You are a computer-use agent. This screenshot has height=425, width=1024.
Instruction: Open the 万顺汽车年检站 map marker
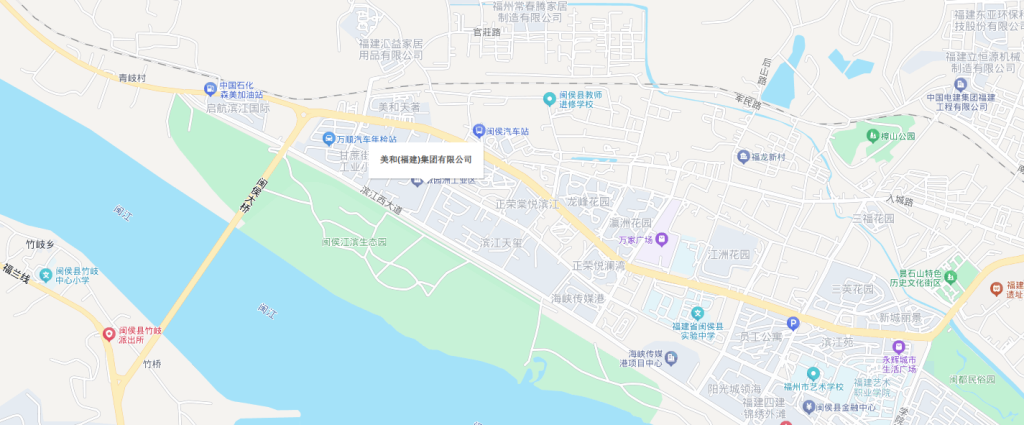click(x=328, y=138)
